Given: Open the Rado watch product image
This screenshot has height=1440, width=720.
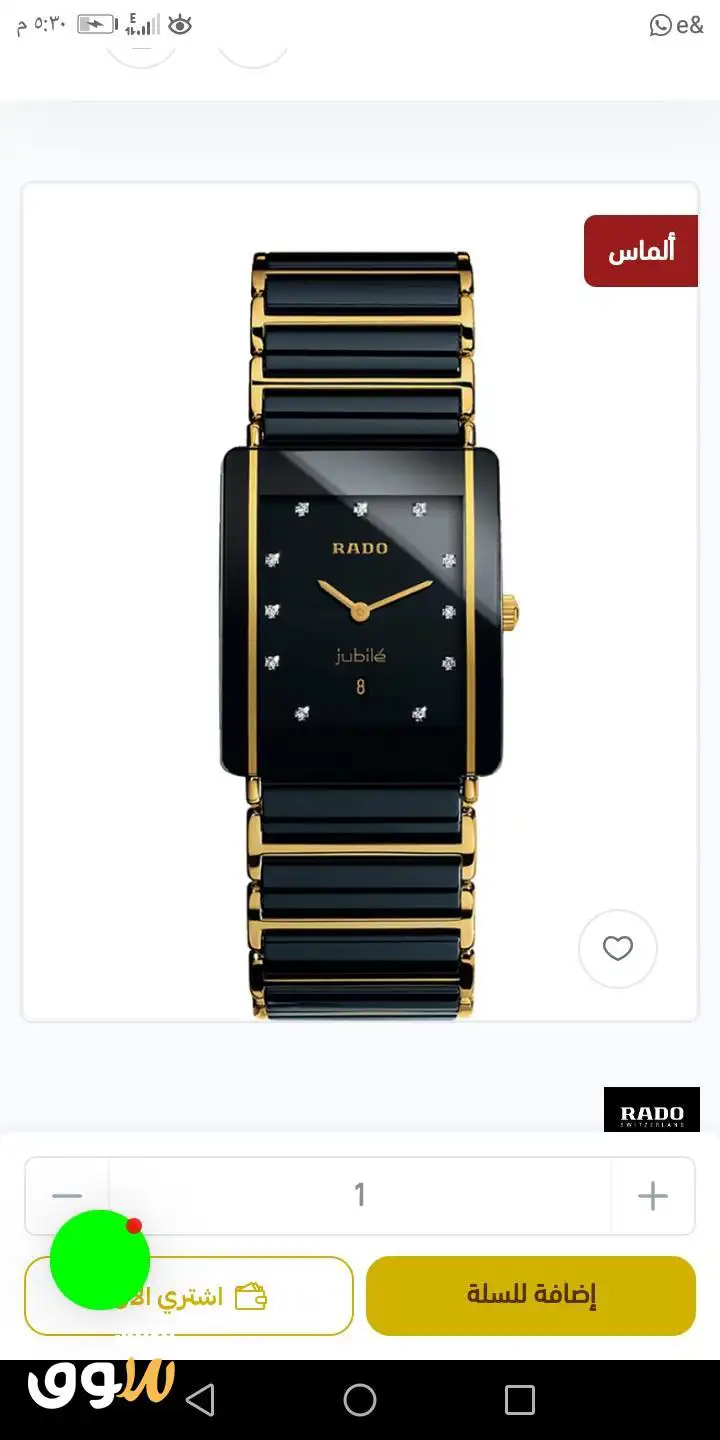Looking at the screenshot, I should (360, 635).
